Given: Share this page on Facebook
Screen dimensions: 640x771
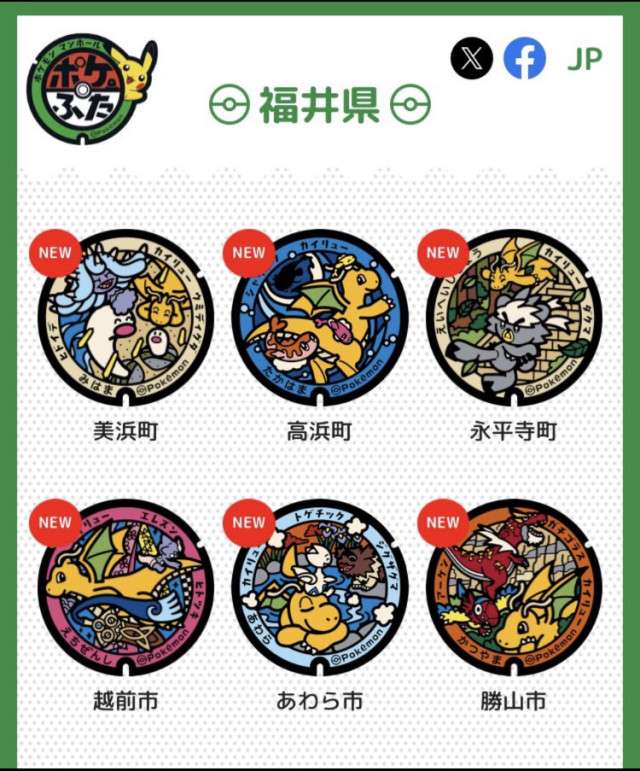Looking at the screenshot, I should (525, 59).
